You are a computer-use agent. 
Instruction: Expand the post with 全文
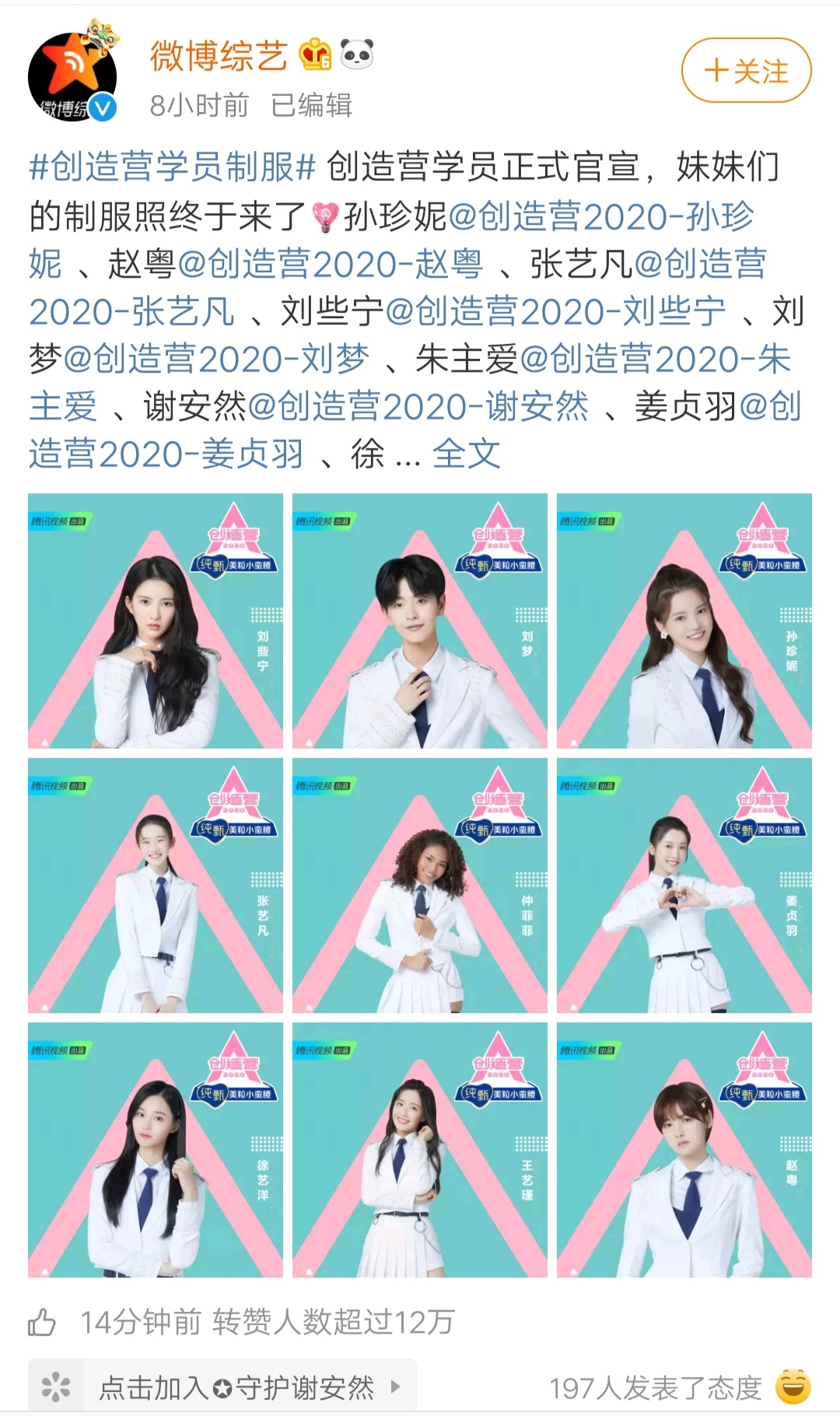466,454
